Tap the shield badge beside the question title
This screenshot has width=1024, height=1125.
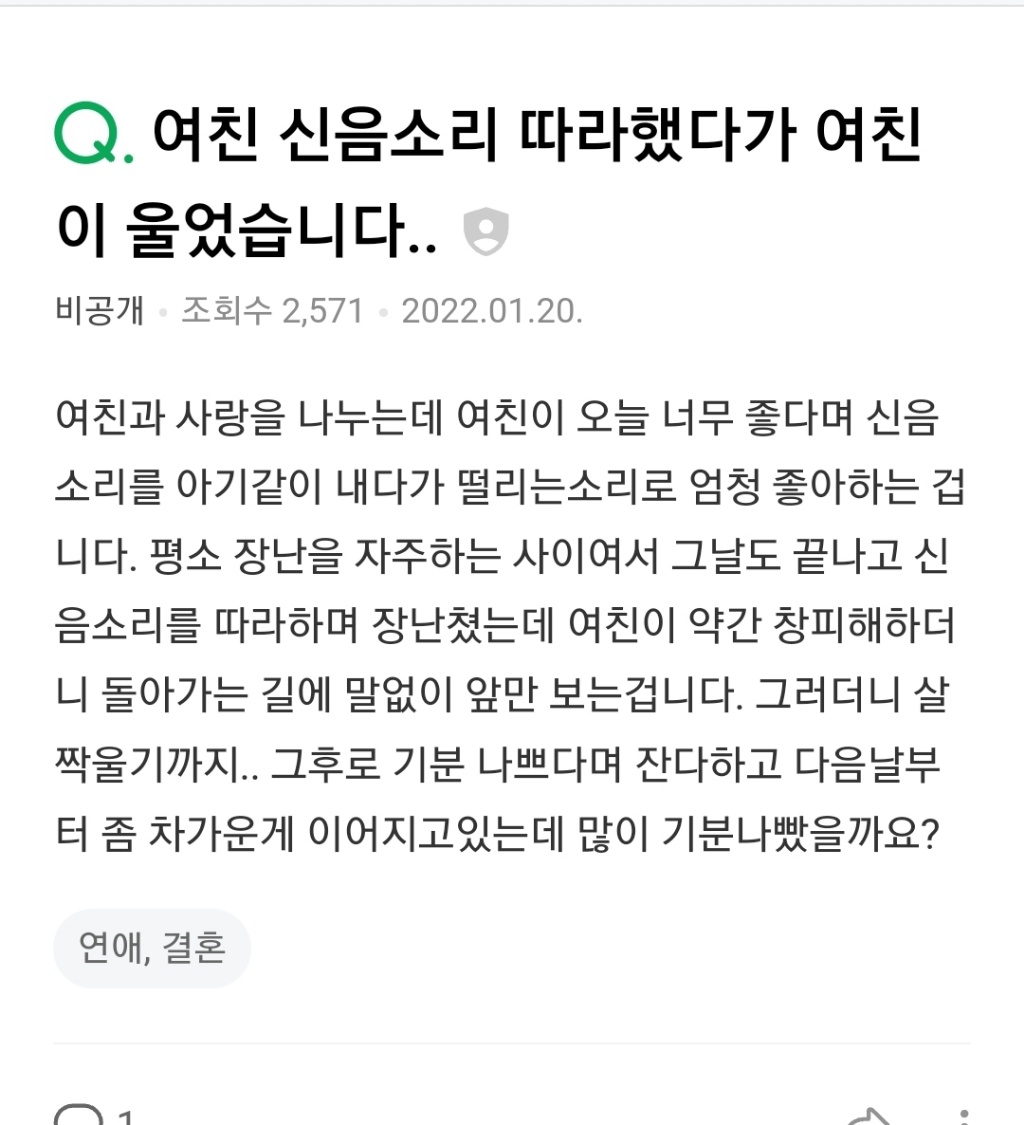pos(486,232)
